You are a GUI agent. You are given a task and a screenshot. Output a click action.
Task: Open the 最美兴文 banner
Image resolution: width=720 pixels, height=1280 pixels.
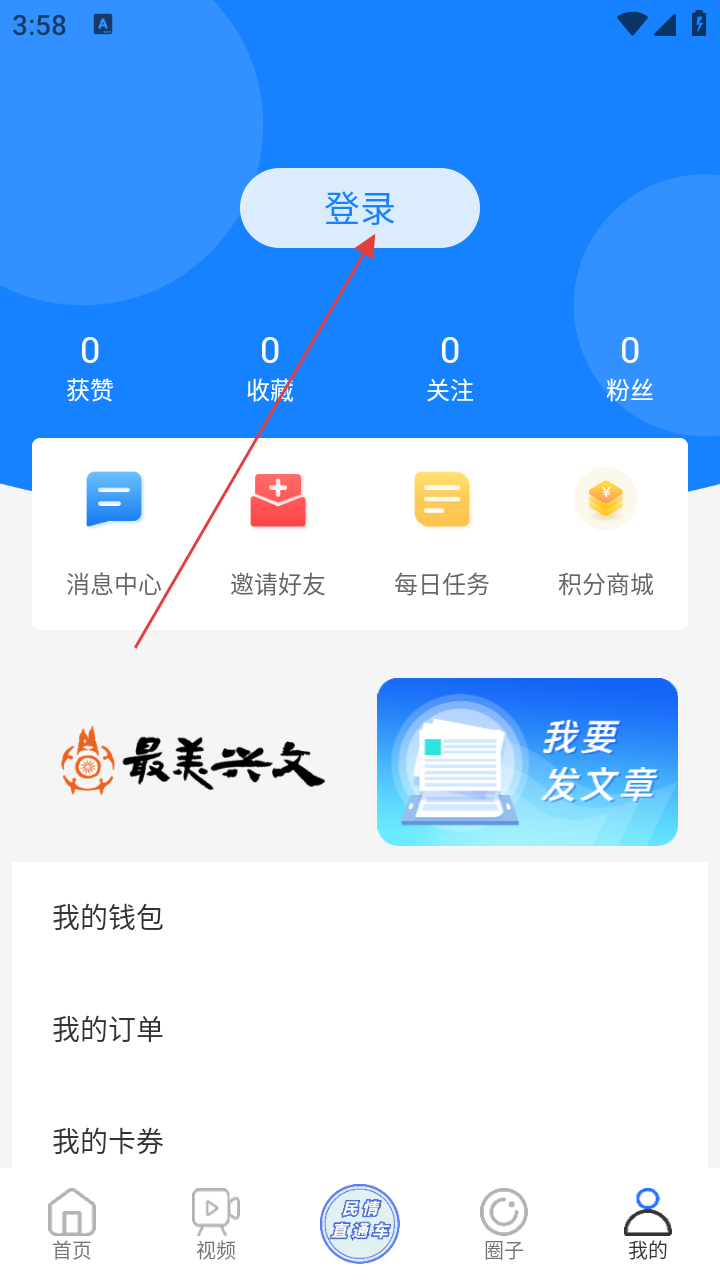(194, 762)
